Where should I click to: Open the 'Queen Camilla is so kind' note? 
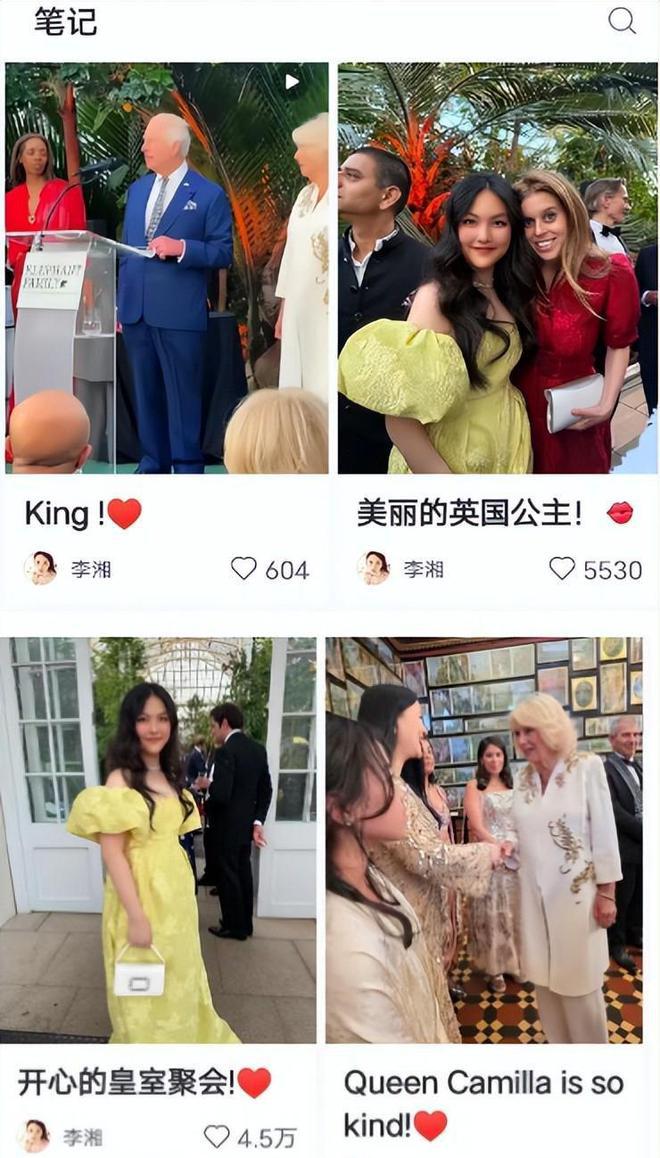[484, 840]
